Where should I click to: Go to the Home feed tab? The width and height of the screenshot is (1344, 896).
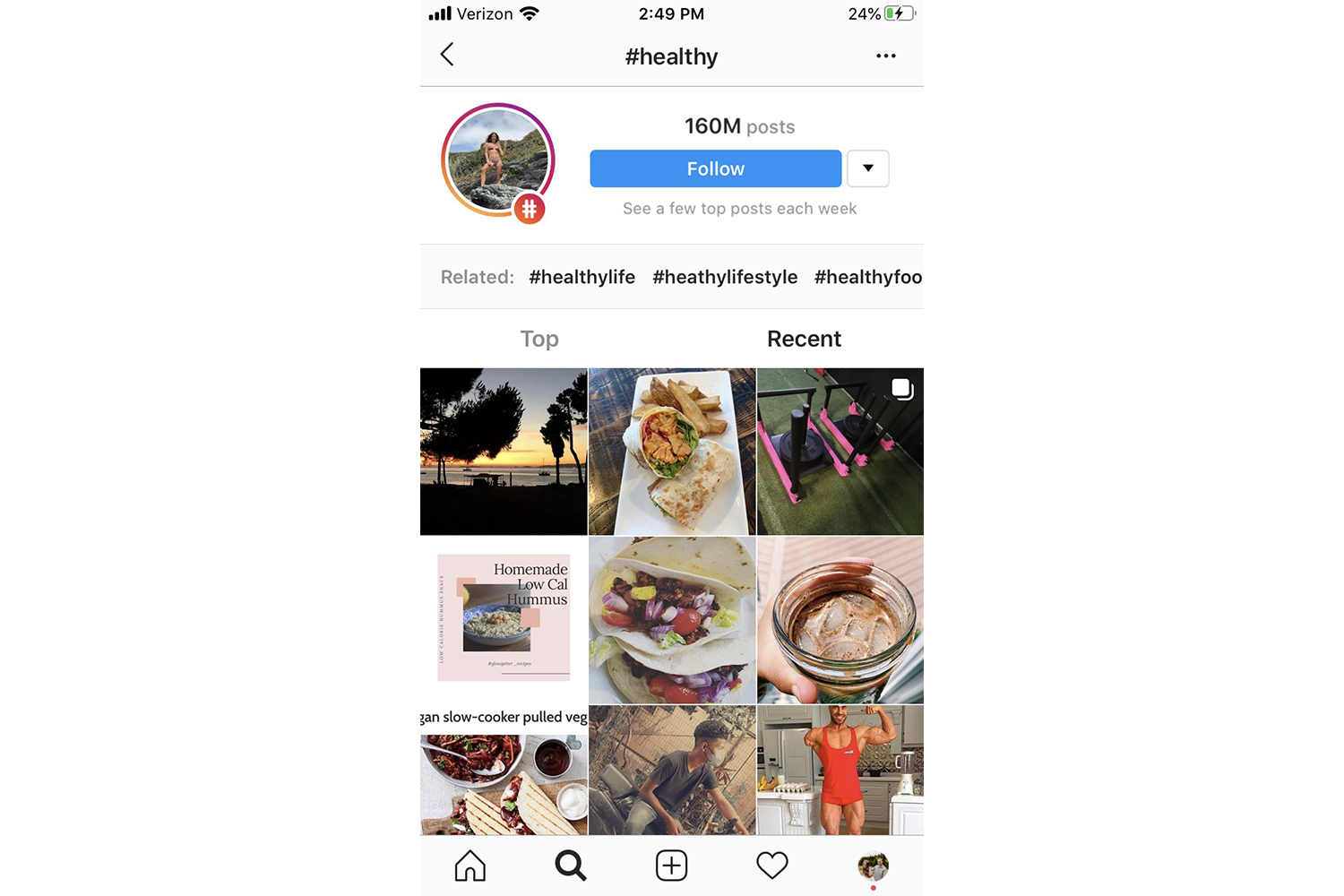[470, 866]
